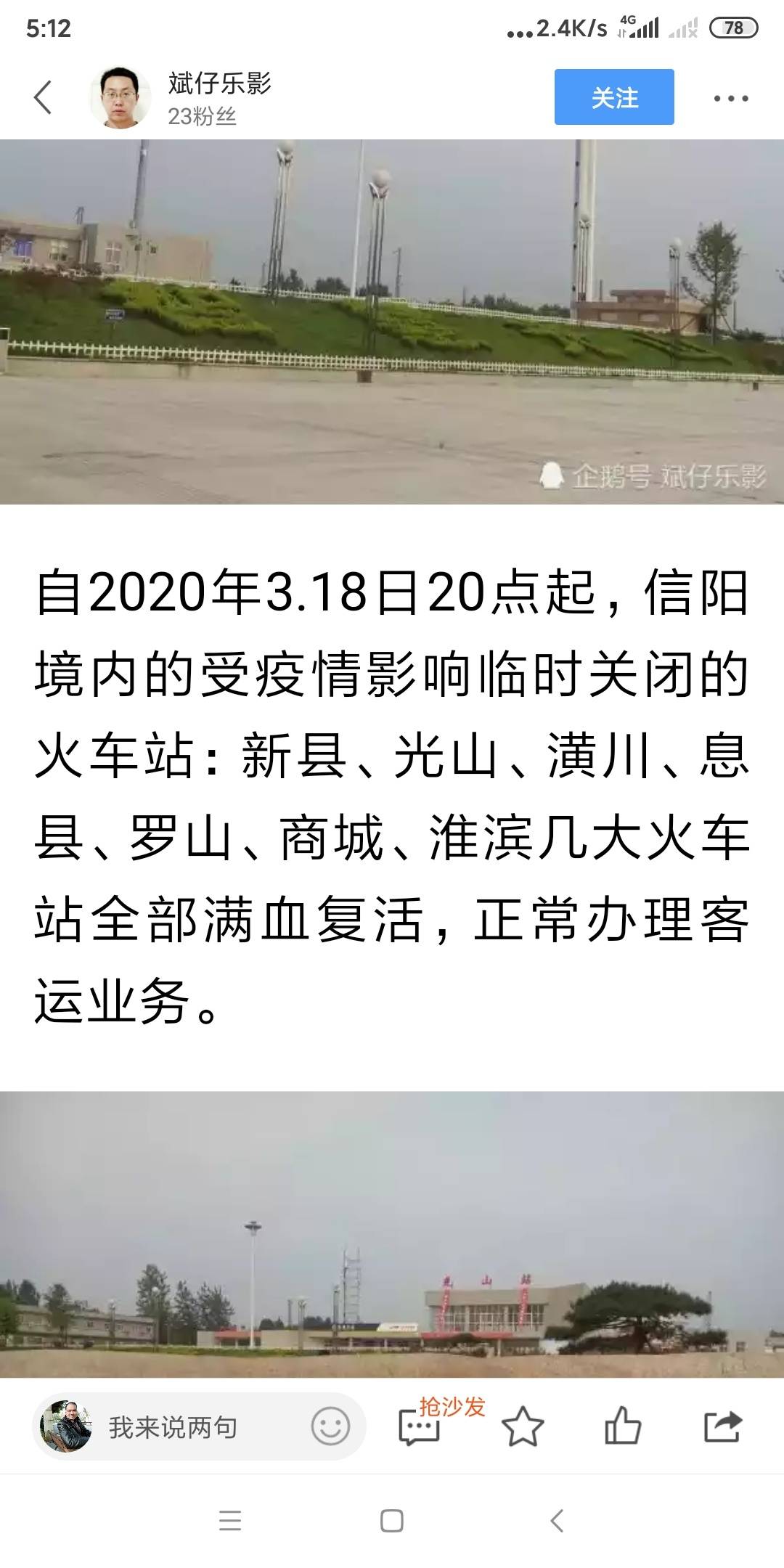Screen dimensions: 784x1568
Task: Open the emoji smiley picker
Action: 330,1426
